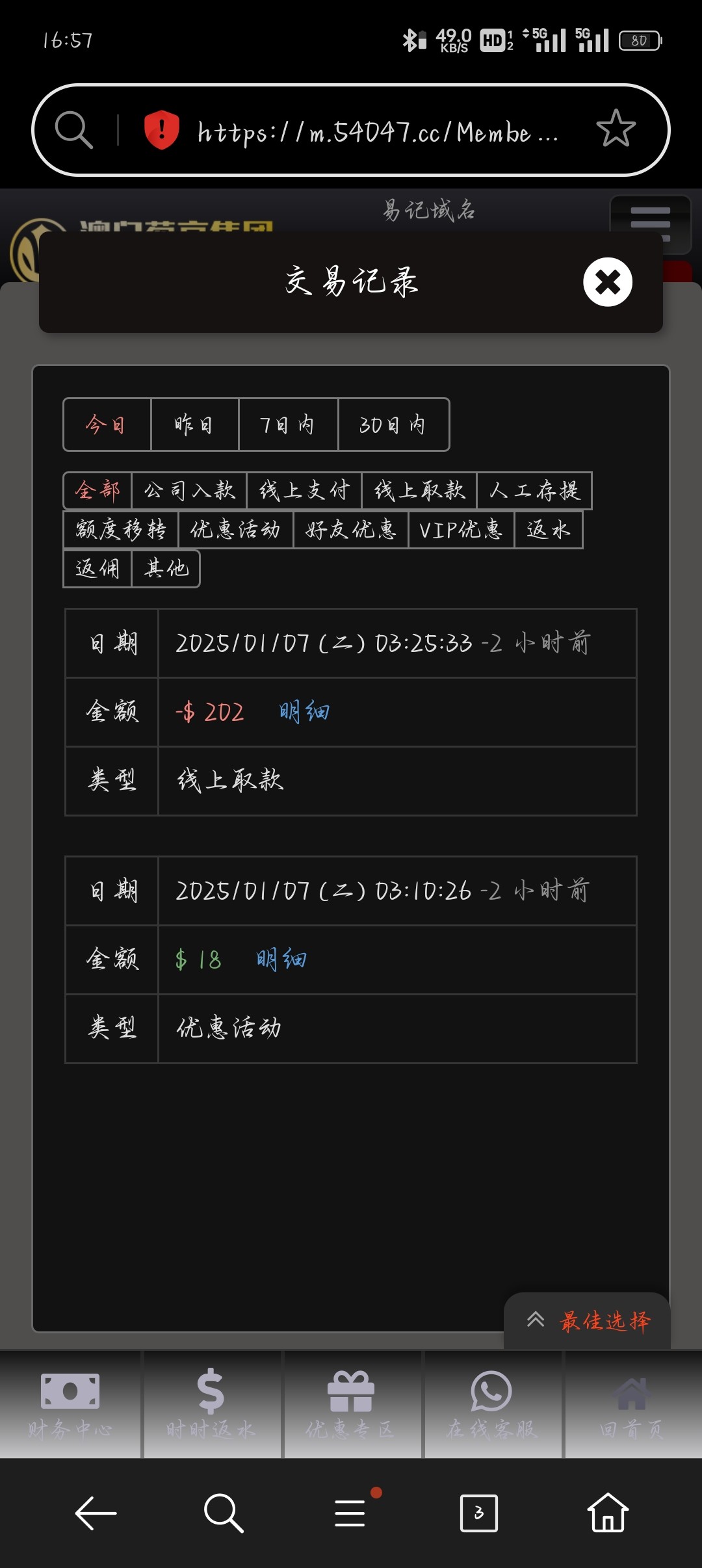Tap the URL address bar

pyautogui.click(x=377, y=132)
